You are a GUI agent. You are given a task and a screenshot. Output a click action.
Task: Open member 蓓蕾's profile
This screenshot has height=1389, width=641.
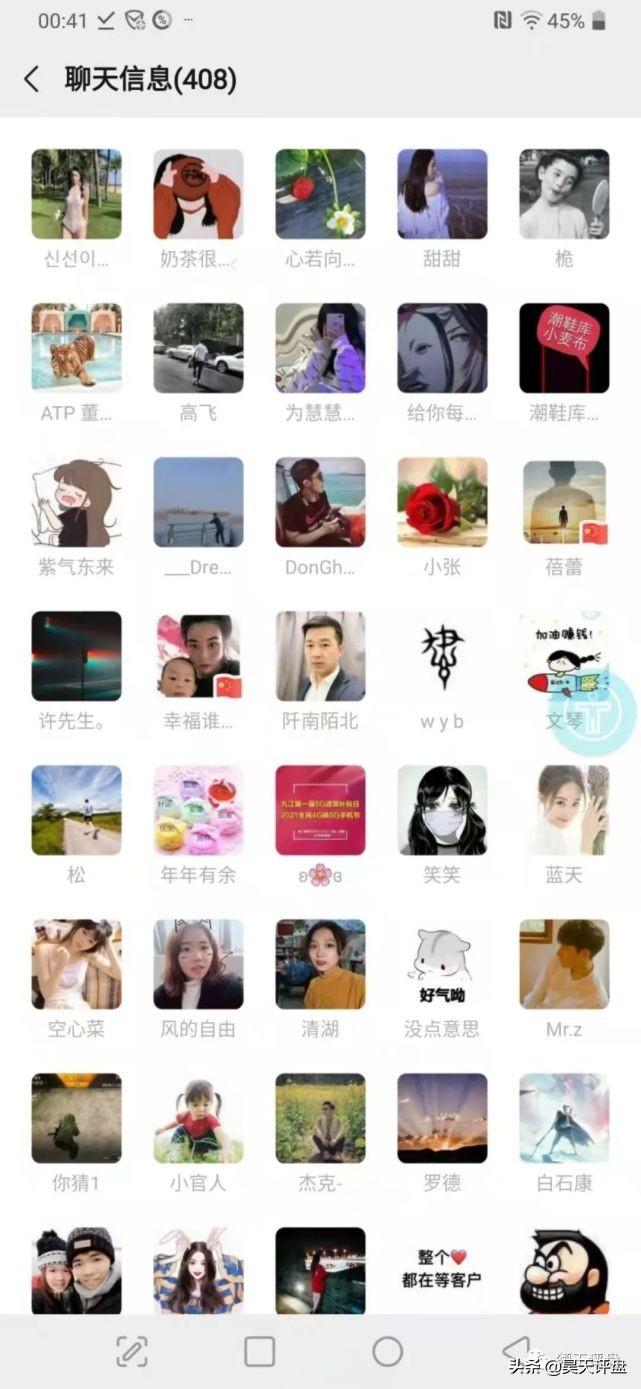click(564, 502)
